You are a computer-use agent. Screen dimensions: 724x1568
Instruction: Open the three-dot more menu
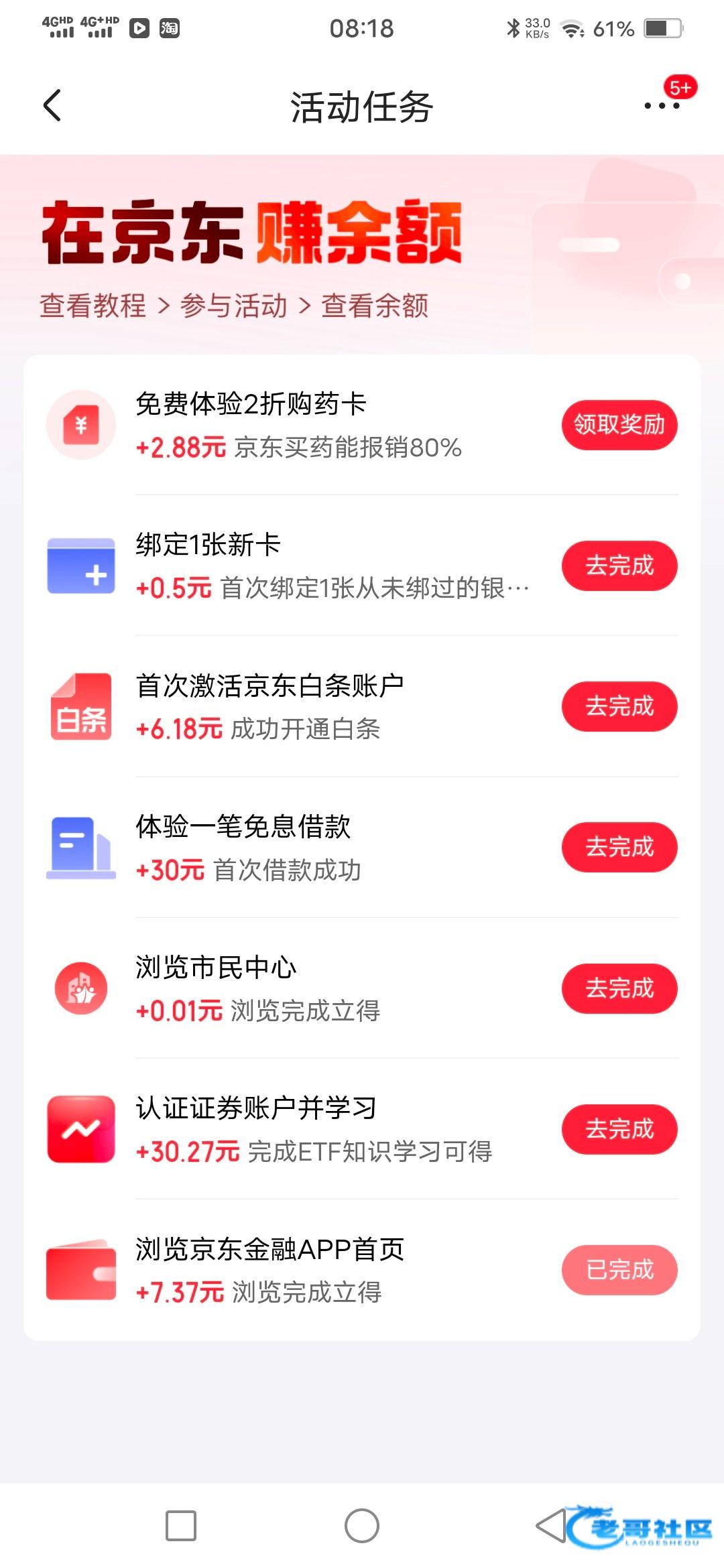[x=662, y=106]
